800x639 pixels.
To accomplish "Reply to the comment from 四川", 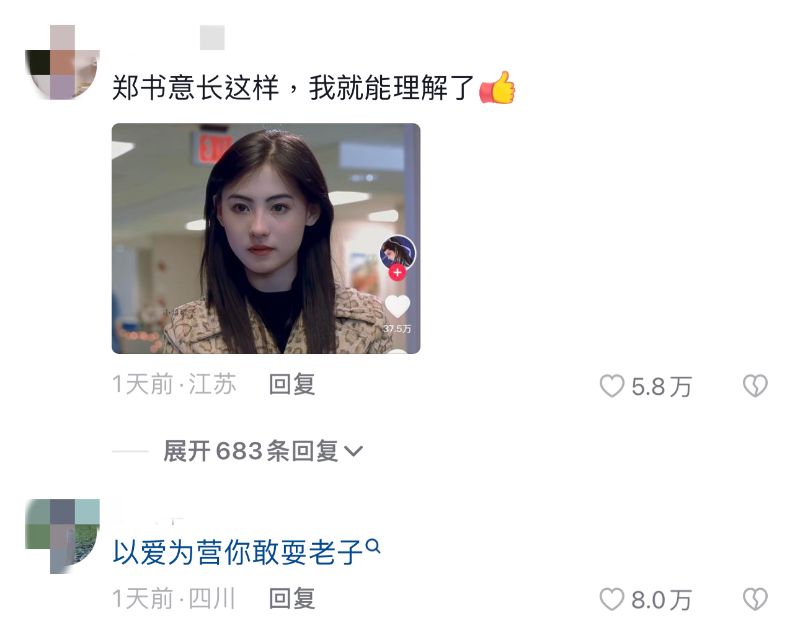I will click(292, 599).
